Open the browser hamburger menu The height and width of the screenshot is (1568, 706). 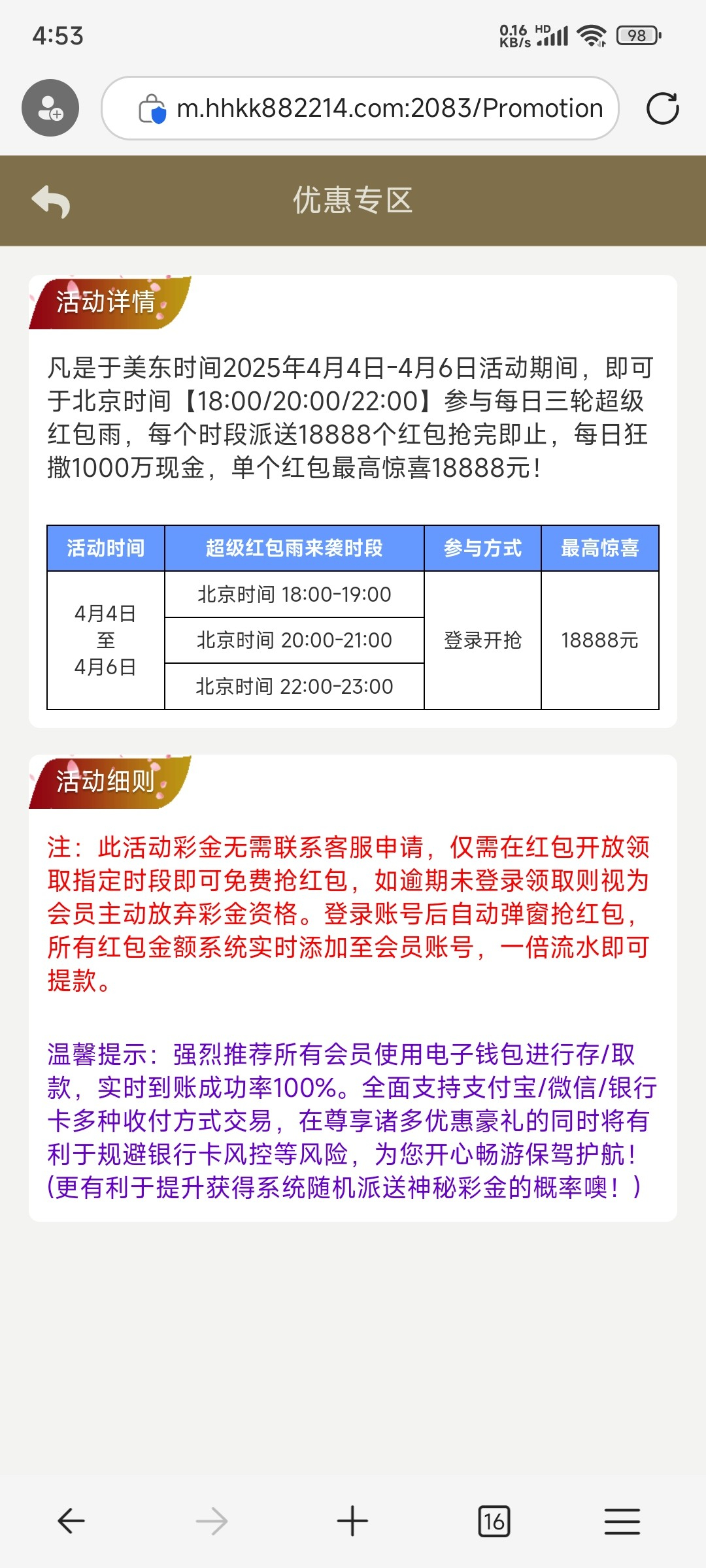[x=622, y=1521]
